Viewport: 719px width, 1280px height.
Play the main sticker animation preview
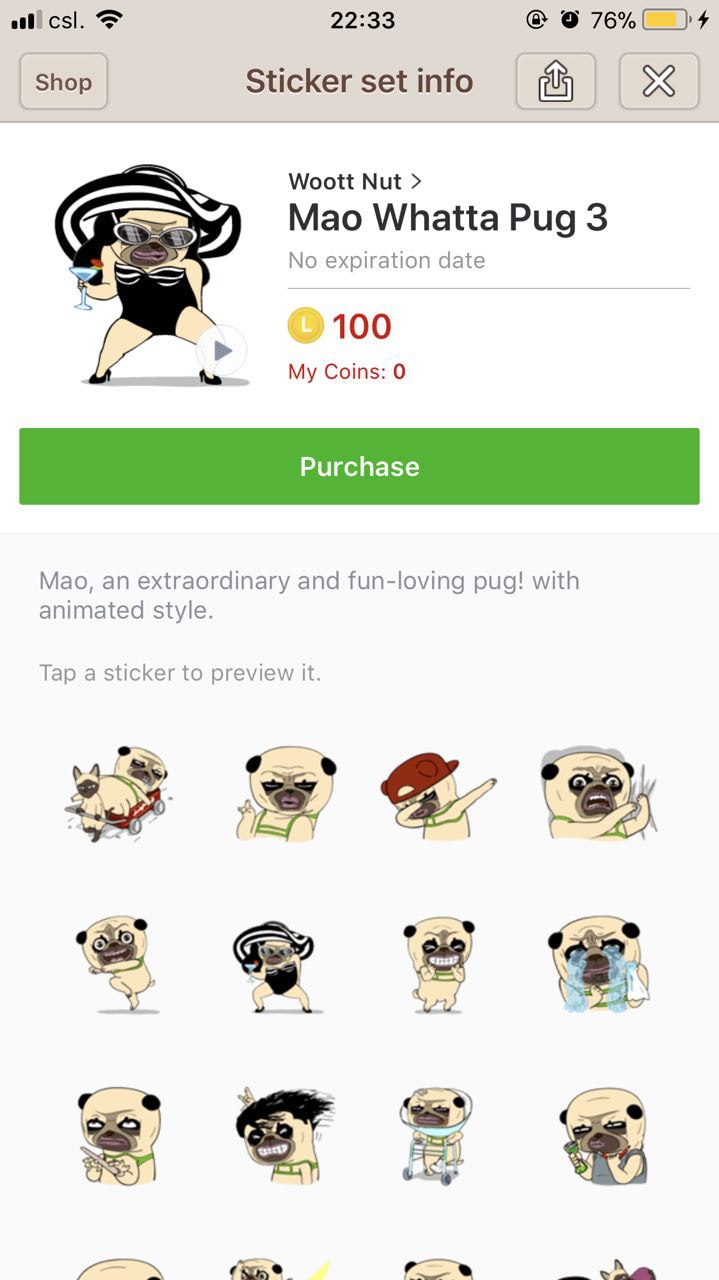click(x=222, y=351)
